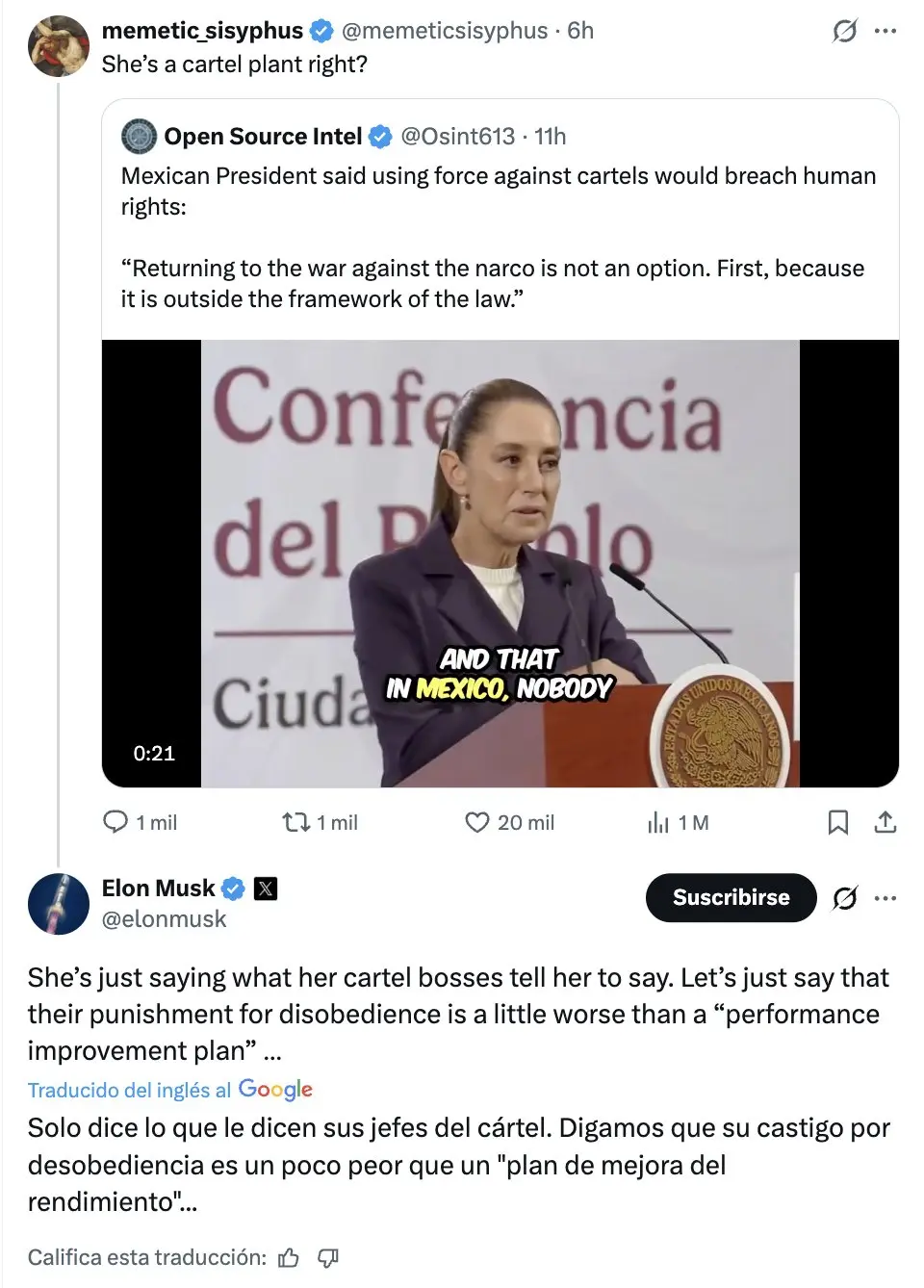The height and width of the screenshot is (1288, 924).
Task: Like the post with 20 mil likes
Action: pos(477,822)
